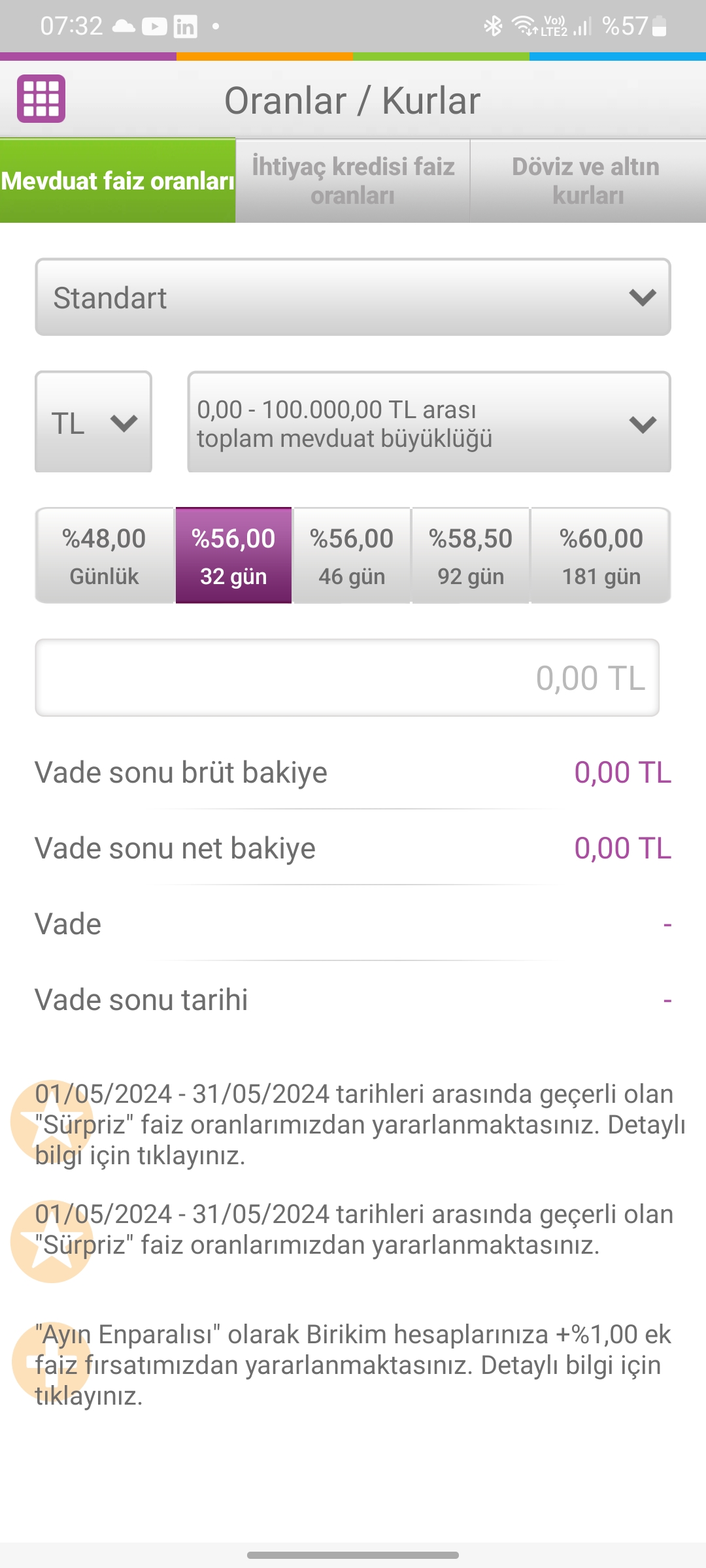Select the %56,00 32 gün term
The image size is (706, 1568).
point(233,555)
